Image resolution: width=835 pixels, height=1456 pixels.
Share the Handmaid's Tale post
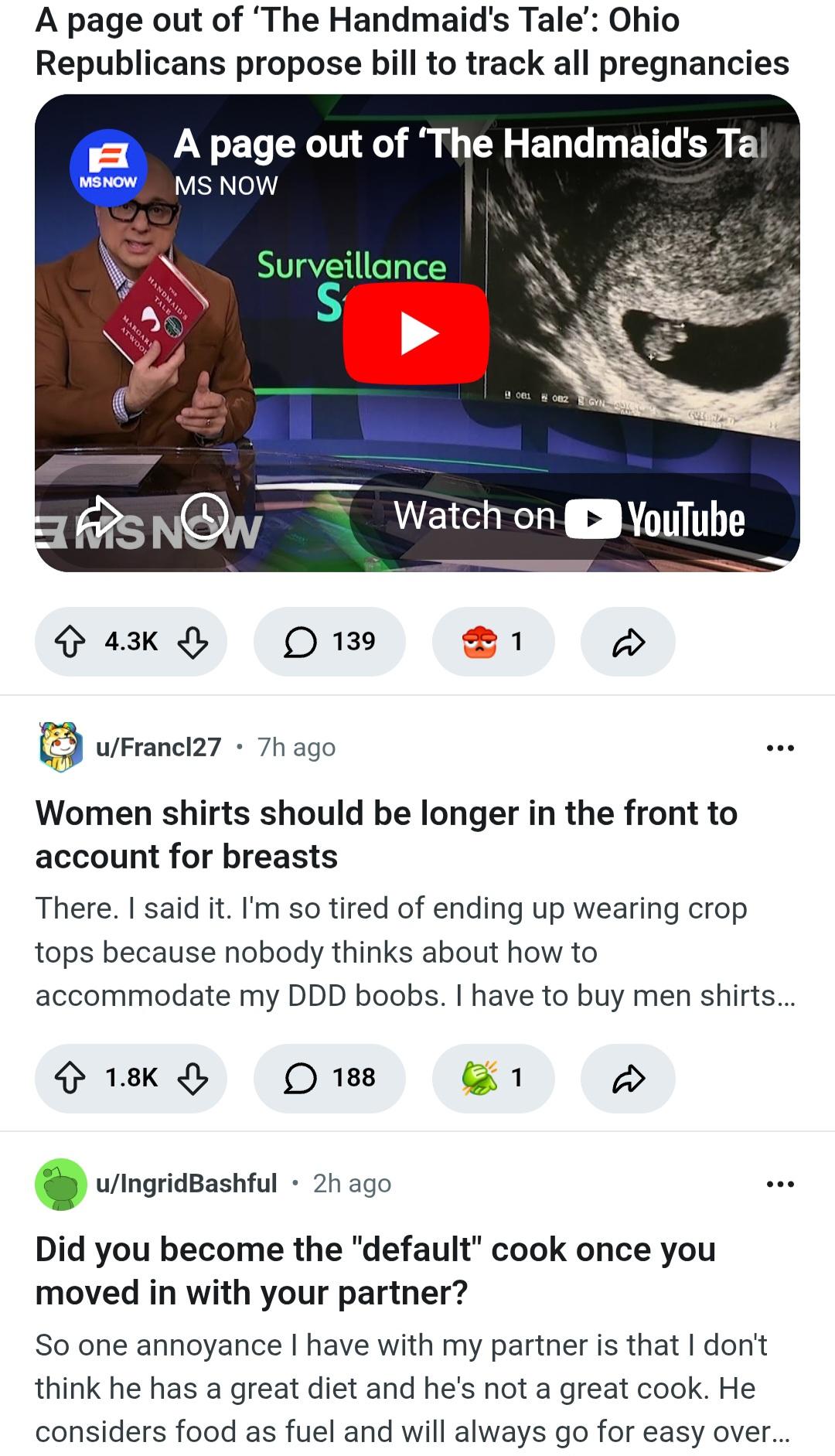[628, 642]
